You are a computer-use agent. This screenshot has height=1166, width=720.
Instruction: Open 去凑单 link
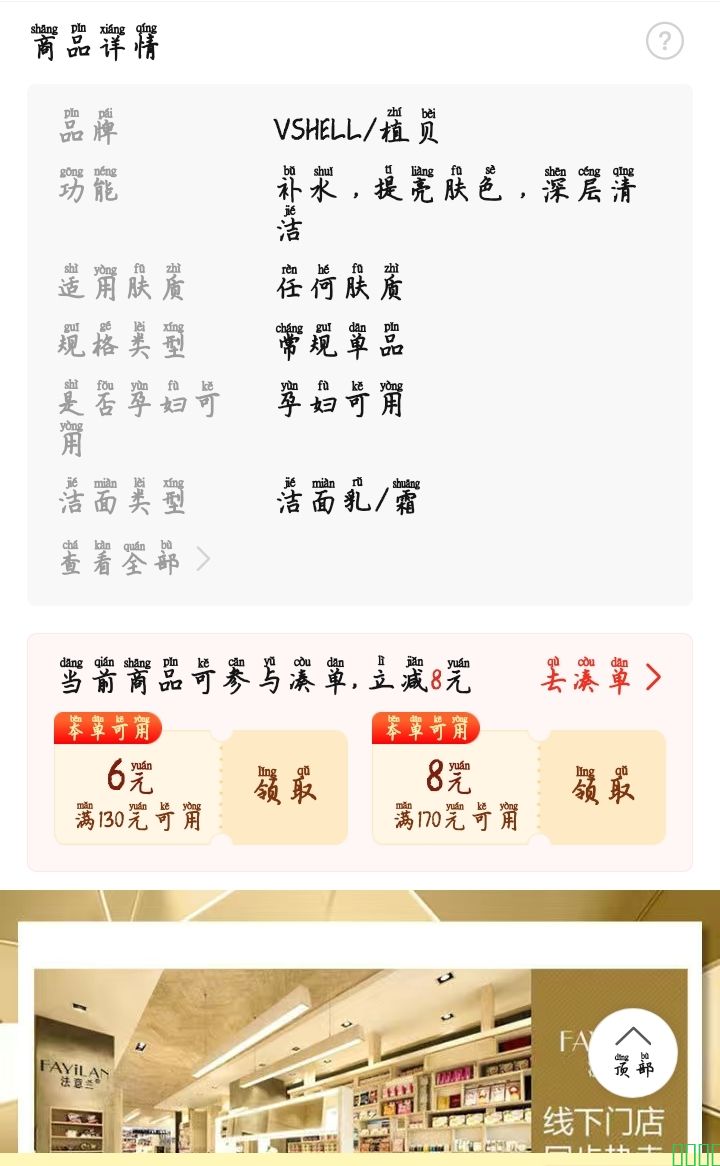tap(600, 678)
